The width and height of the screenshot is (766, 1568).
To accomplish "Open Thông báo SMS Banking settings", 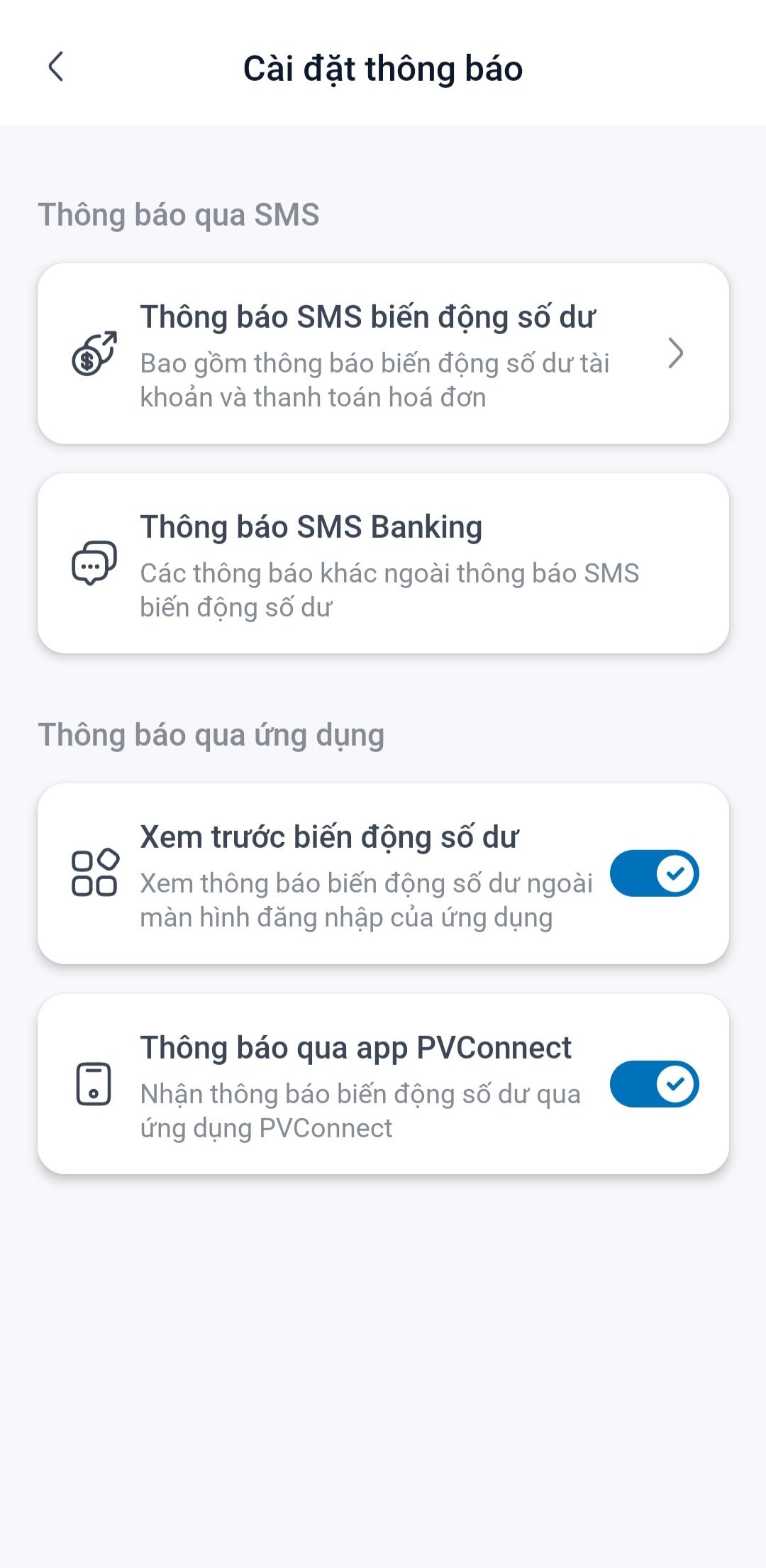I will pos(383,564).
